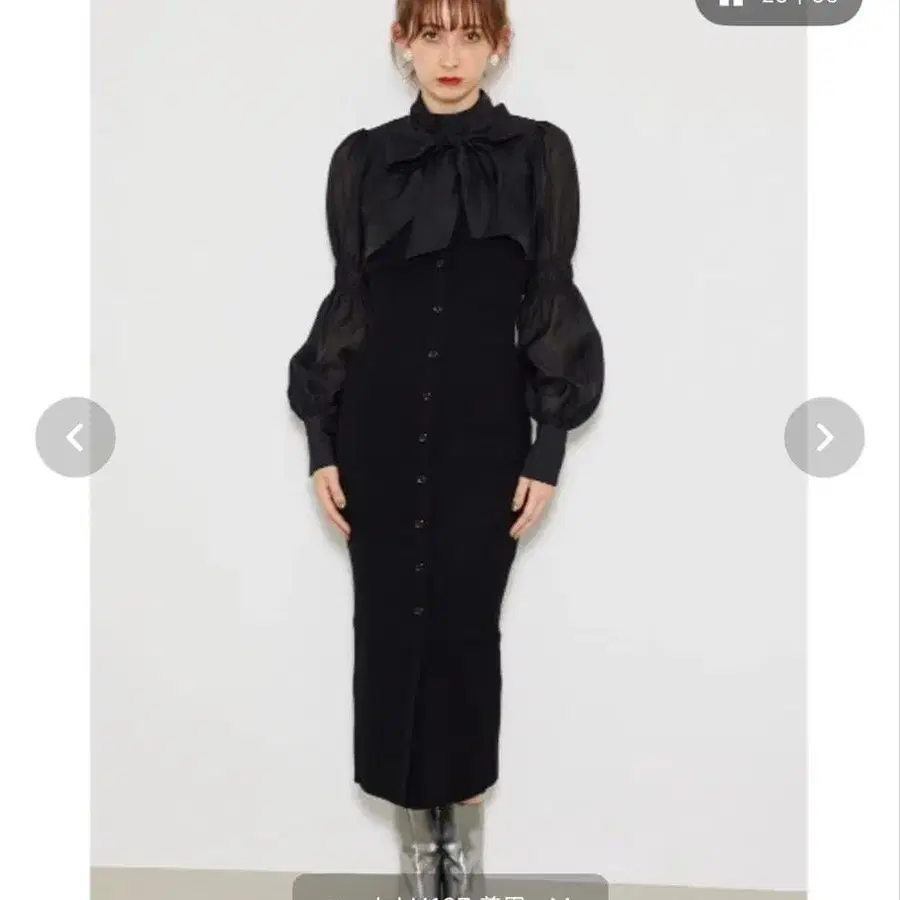Image resolution: width=900 pixels, height=900 pixels.
Task: Go to the previous product photo
Action: (x=75, y=437)
